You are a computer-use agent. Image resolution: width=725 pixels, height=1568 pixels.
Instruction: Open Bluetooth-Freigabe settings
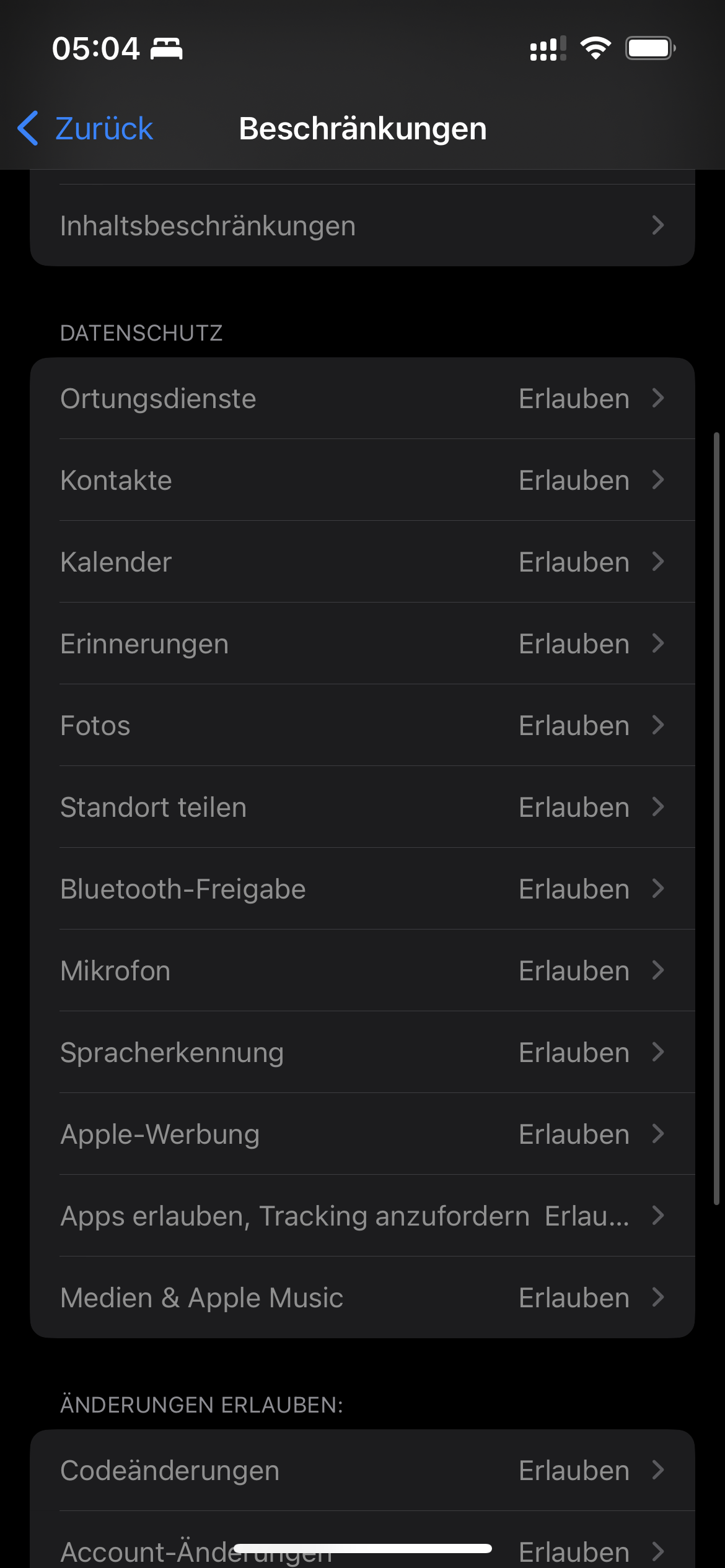tap(362, 889)
